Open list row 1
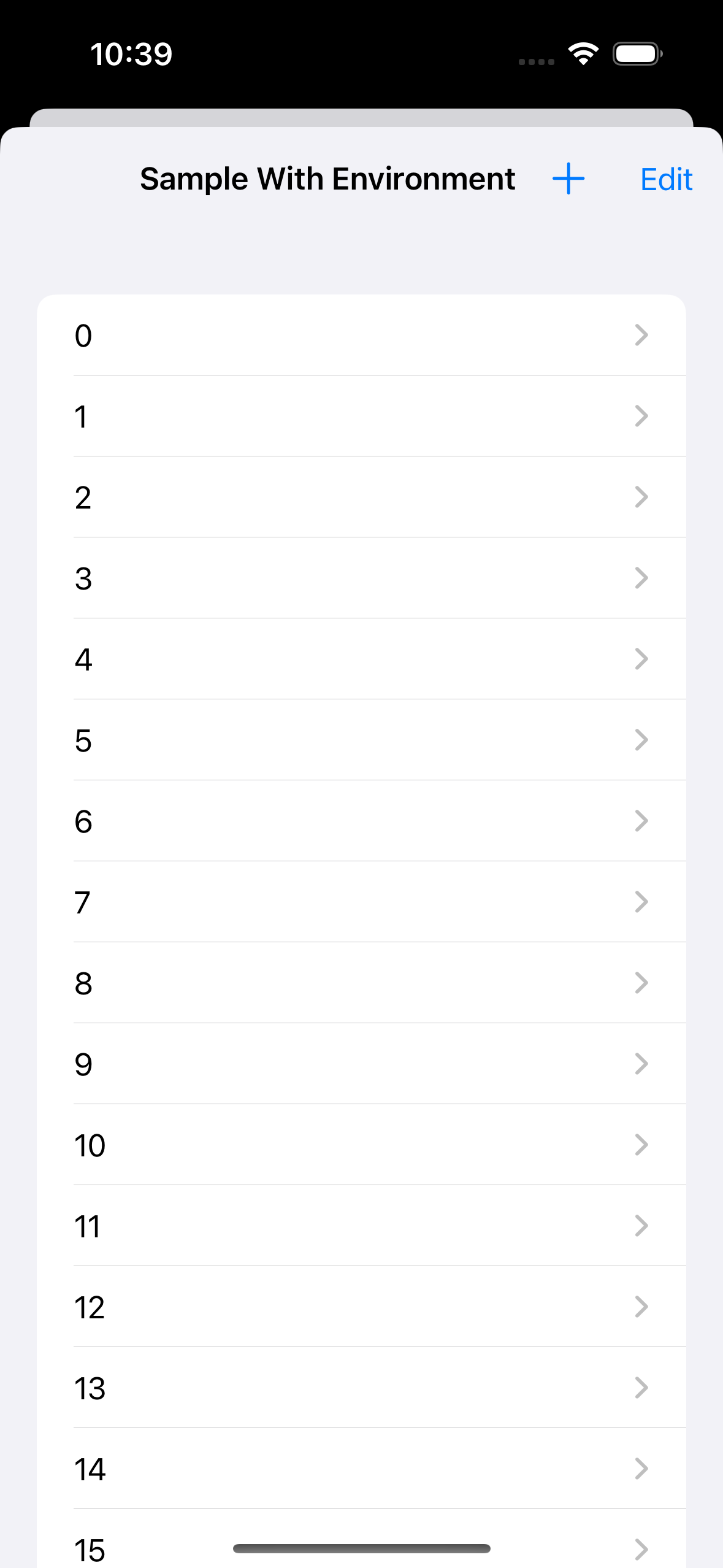The width and height of the screenshot is (723, 1568). pyautogui.click(x=361, y=417)
